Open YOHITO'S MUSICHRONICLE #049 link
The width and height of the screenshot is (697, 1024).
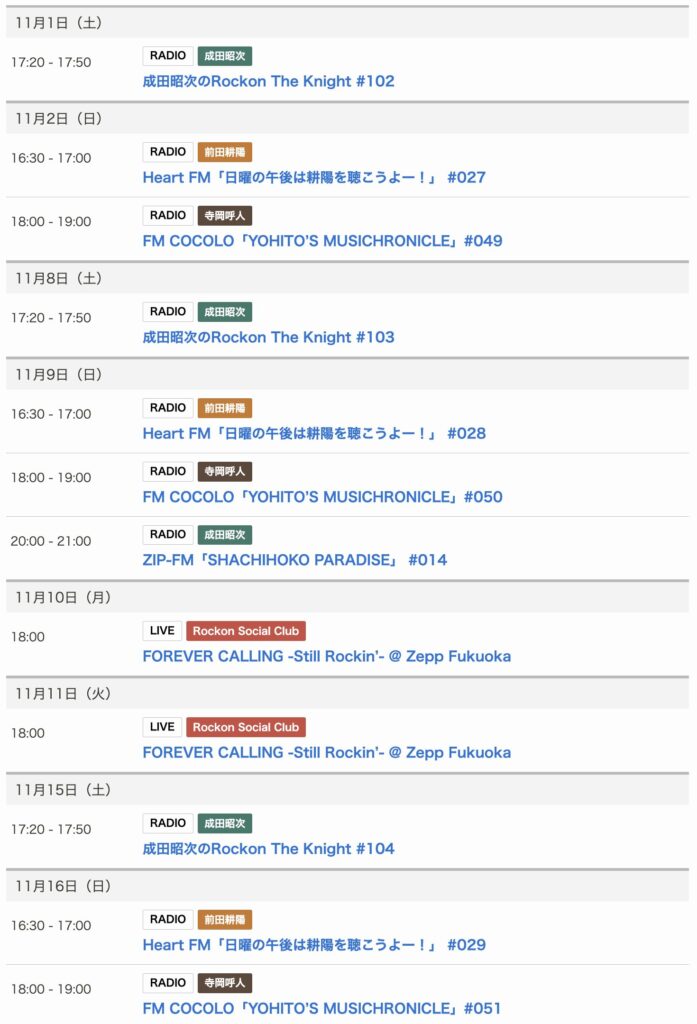pyautogui.click(x=322, y=241)
